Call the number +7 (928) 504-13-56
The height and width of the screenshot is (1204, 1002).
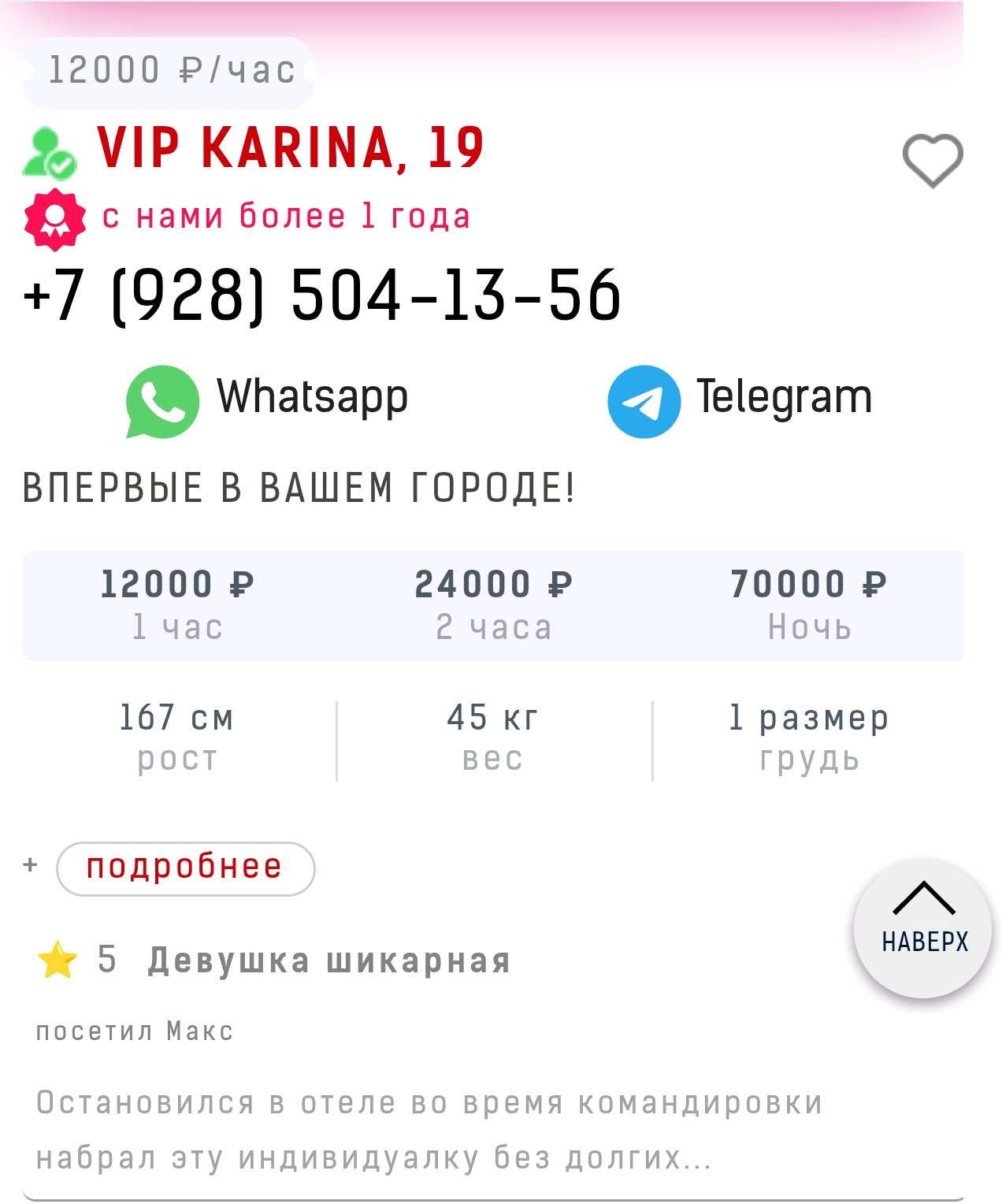coord(322,295)
